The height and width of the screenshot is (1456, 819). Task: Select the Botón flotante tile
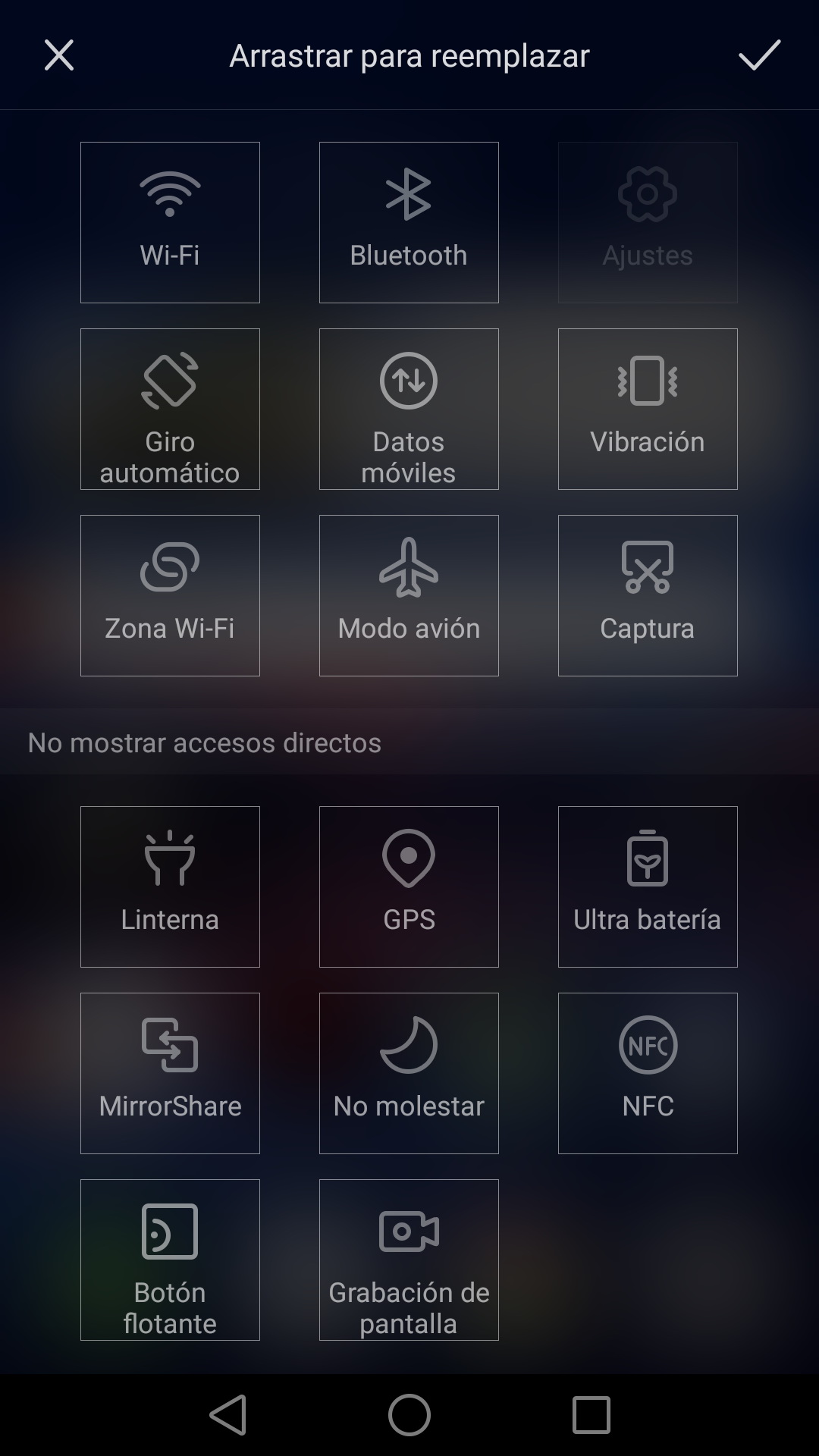click(170, 1260)
